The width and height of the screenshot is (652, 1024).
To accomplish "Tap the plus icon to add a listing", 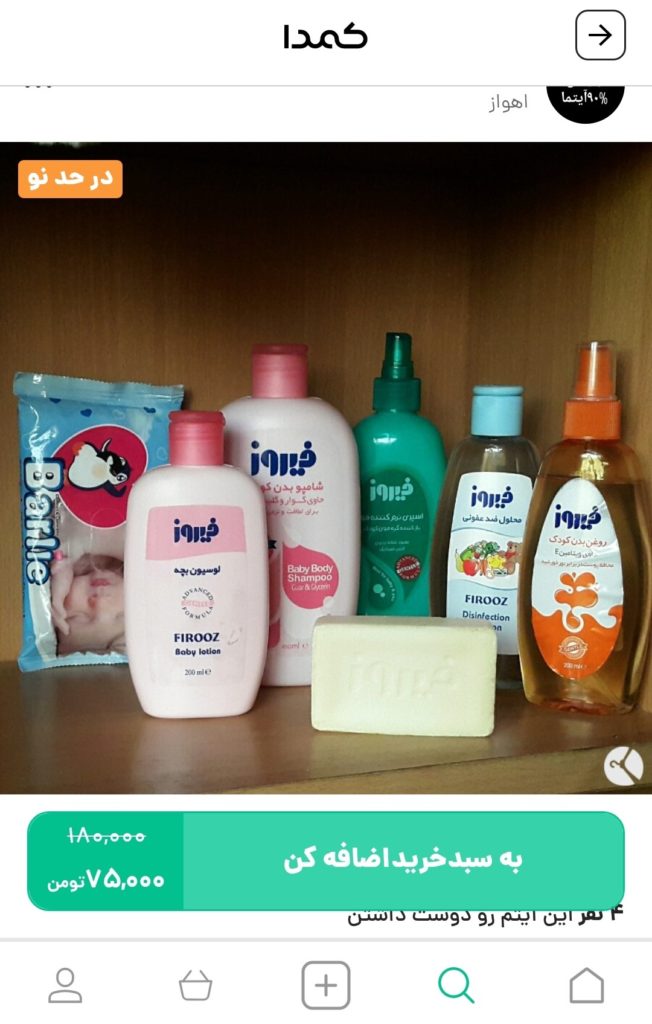I will coord(326,986).
